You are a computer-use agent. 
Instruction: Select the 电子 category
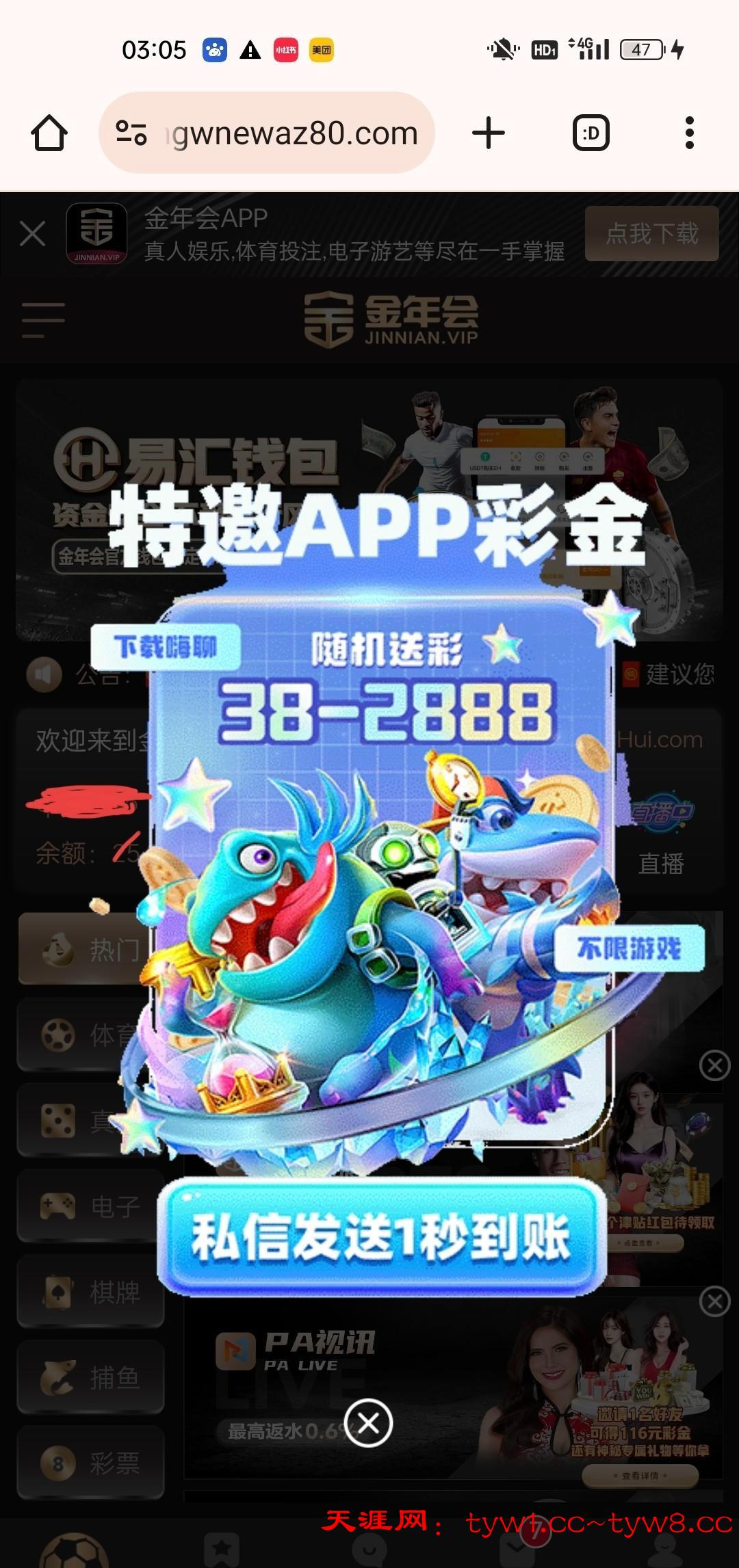pos(90,1206)
